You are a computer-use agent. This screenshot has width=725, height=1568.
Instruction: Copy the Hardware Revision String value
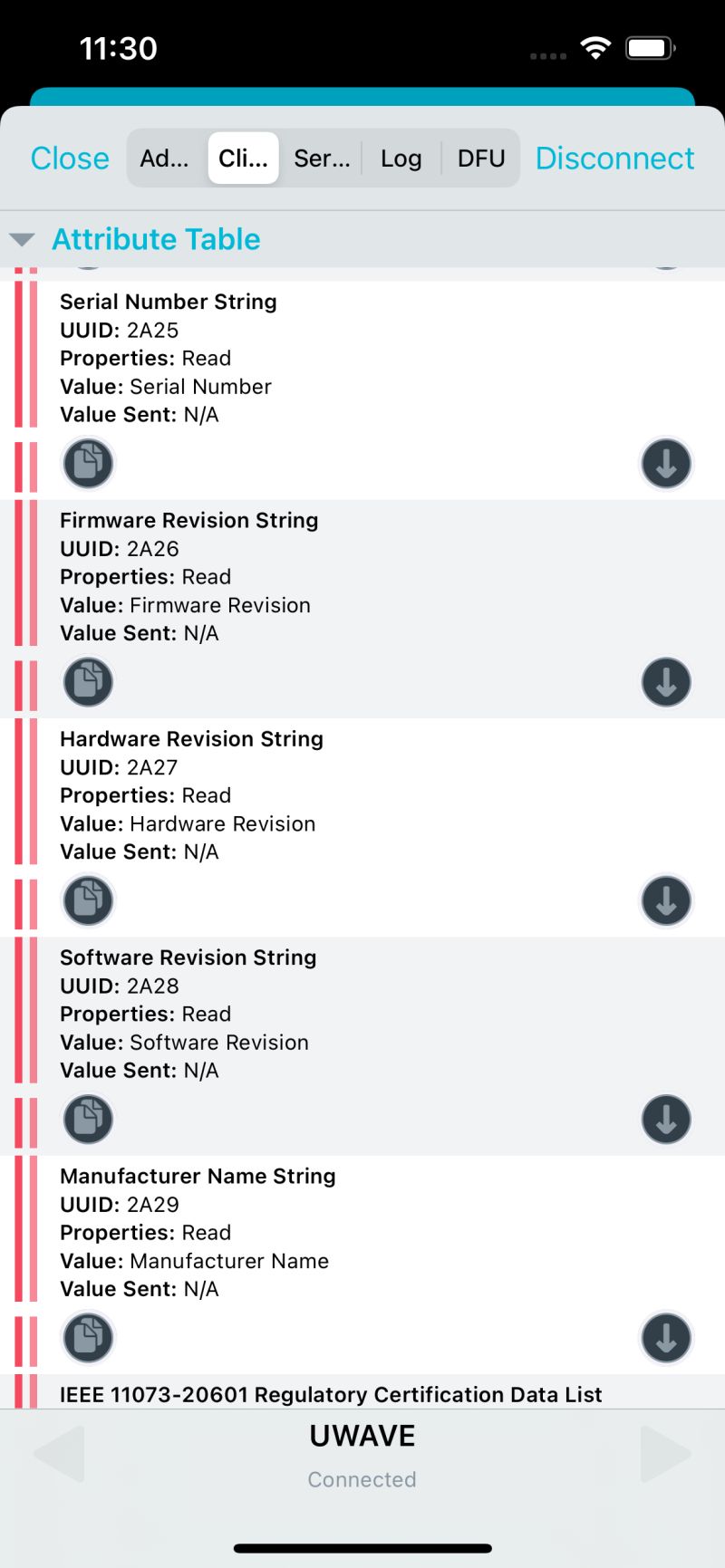pos(88,900)
